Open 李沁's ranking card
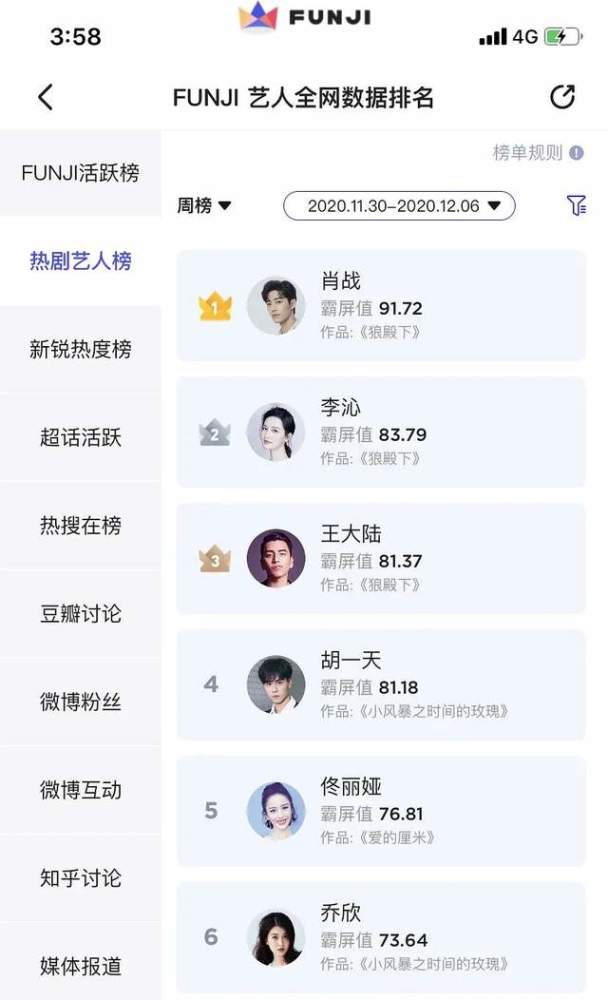 381,432
